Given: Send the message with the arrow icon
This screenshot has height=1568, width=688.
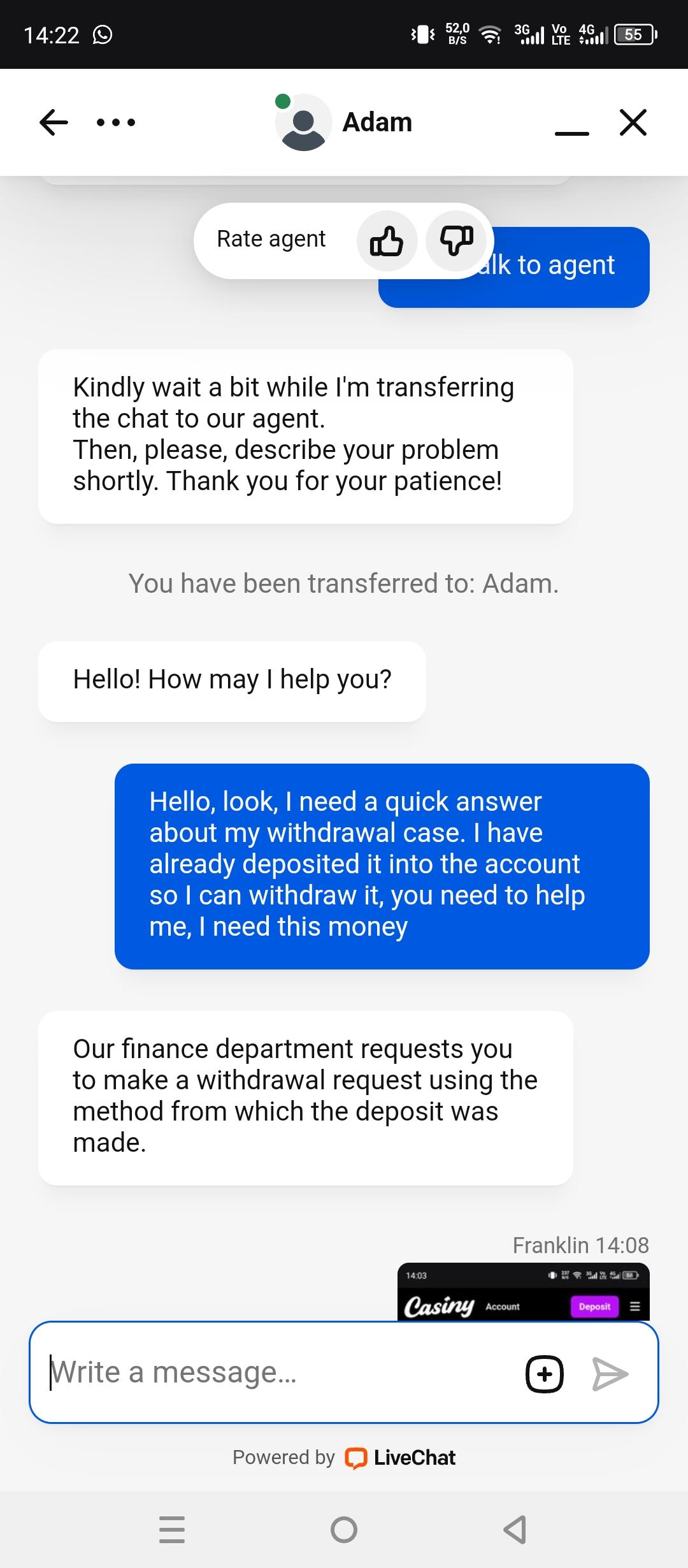Looking at the screenshot, I should (x=610, y=1374).
